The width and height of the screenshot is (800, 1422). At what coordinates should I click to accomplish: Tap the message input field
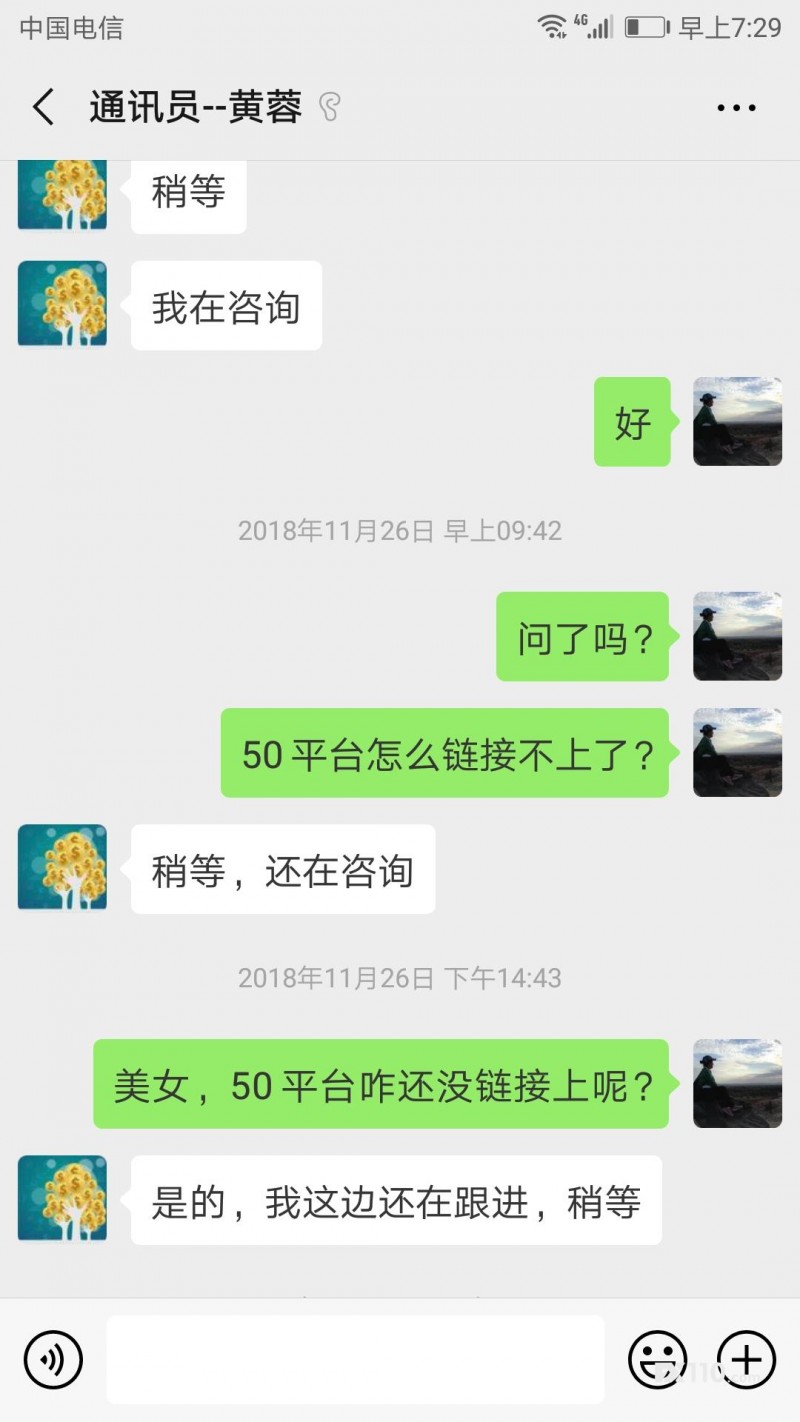(x=355, y=1359)
